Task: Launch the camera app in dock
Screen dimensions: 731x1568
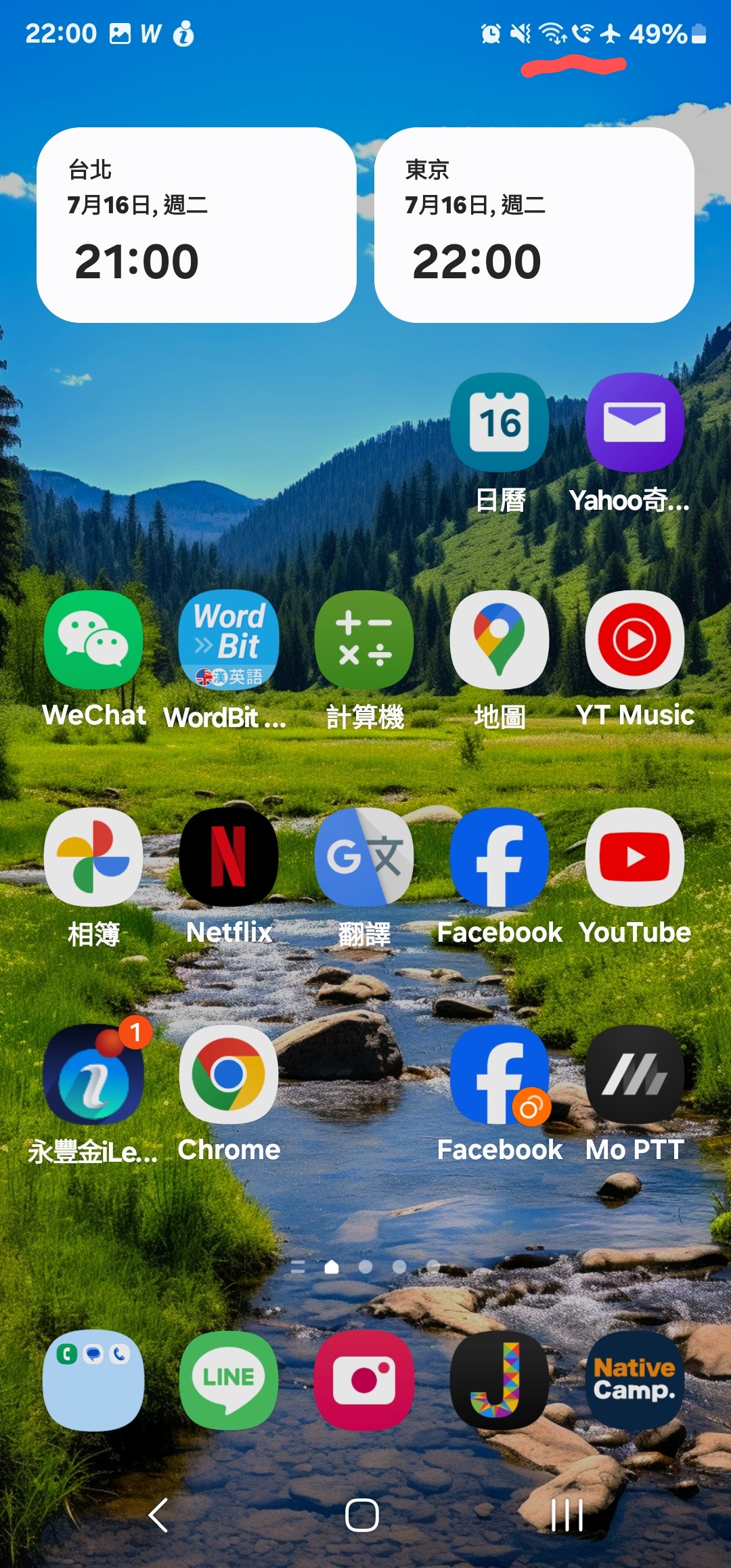Action: click(364, 1380)
